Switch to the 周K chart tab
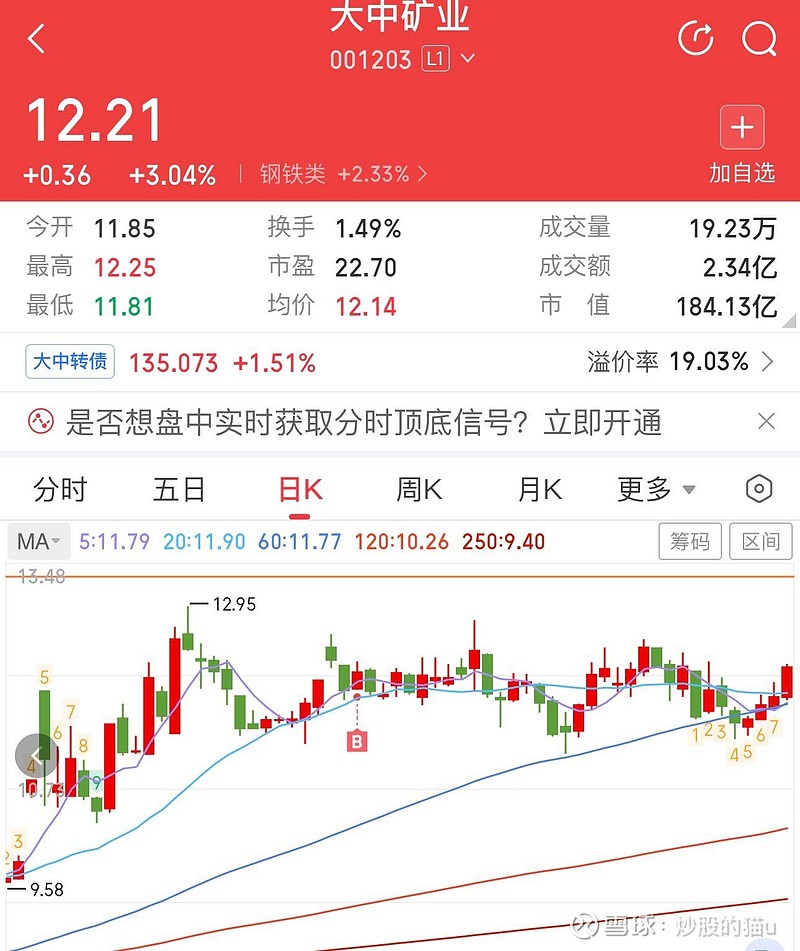The width and height of the screenshot is (800, 951). pos(419,490)
